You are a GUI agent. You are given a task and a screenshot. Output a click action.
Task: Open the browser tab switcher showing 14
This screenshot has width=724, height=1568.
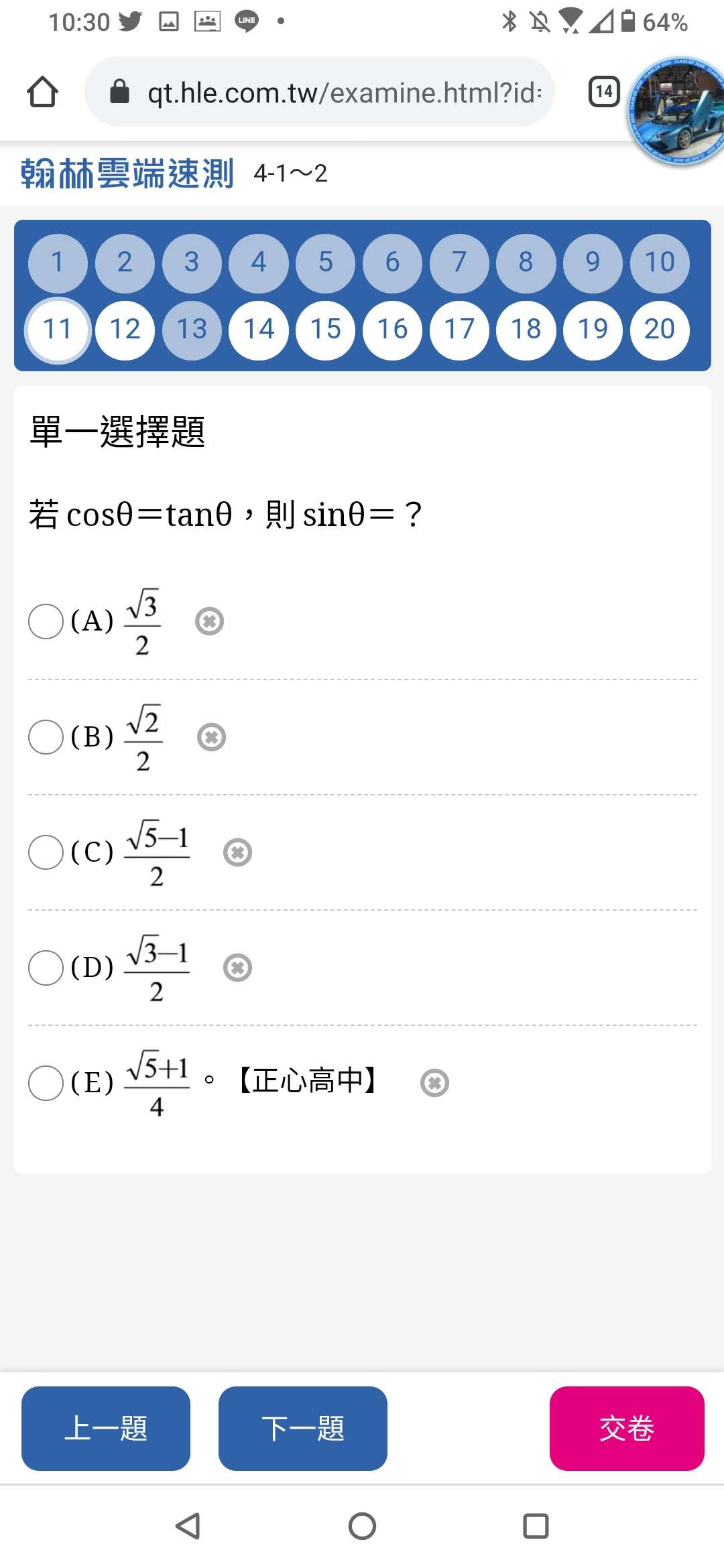point(603,92)
